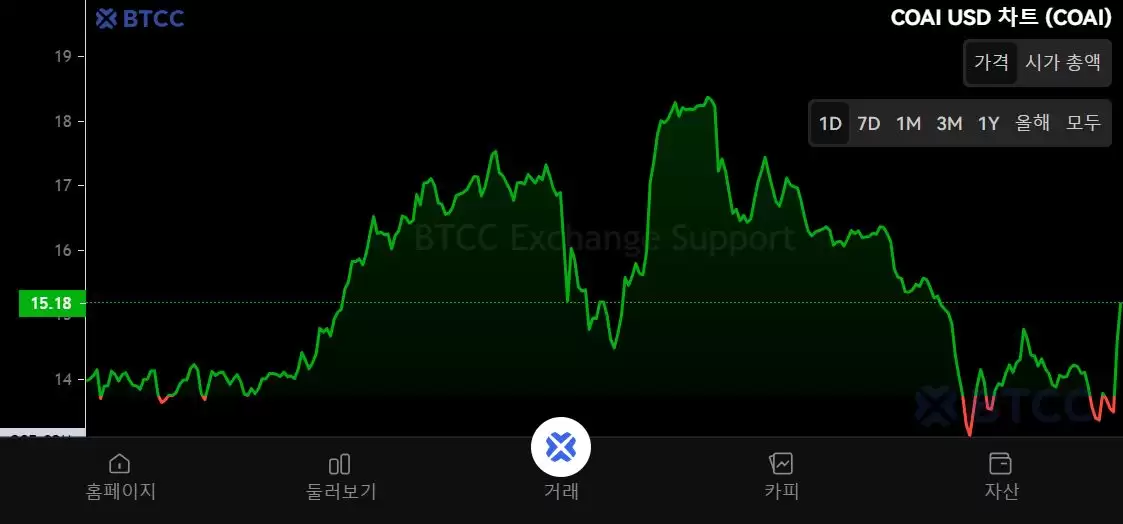Go to the 홈페이지 tab
The image size is (1123, 524).
point(120,476)
